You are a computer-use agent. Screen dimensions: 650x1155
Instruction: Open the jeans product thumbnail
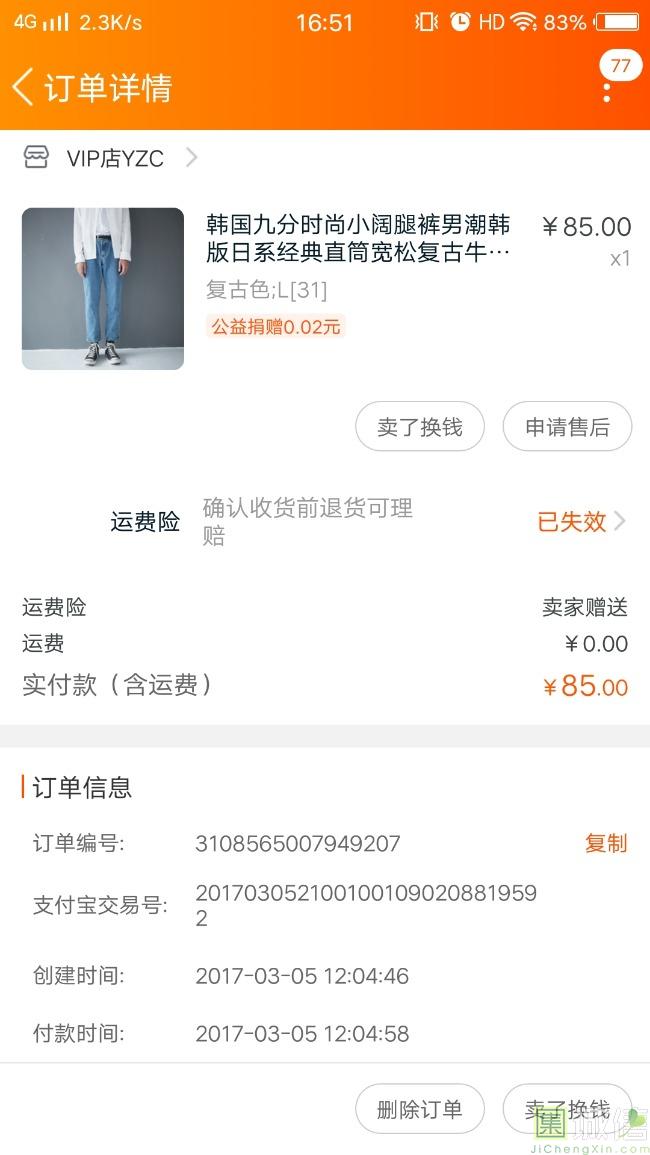coord(103,289)
